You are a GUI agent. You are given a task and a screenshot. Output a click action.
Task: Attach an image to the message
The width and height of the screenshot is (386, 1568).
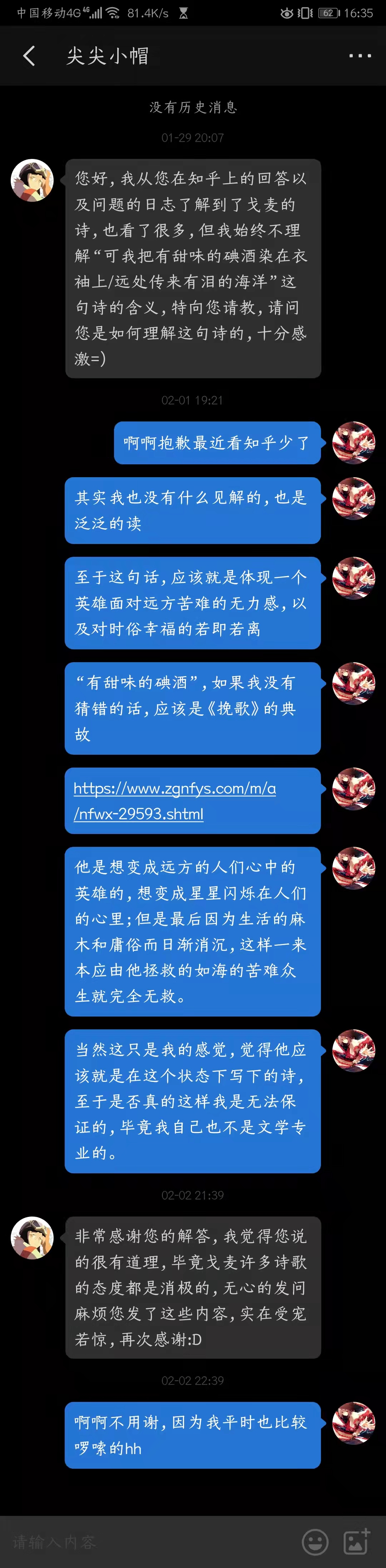click(x=356, y=1540)
